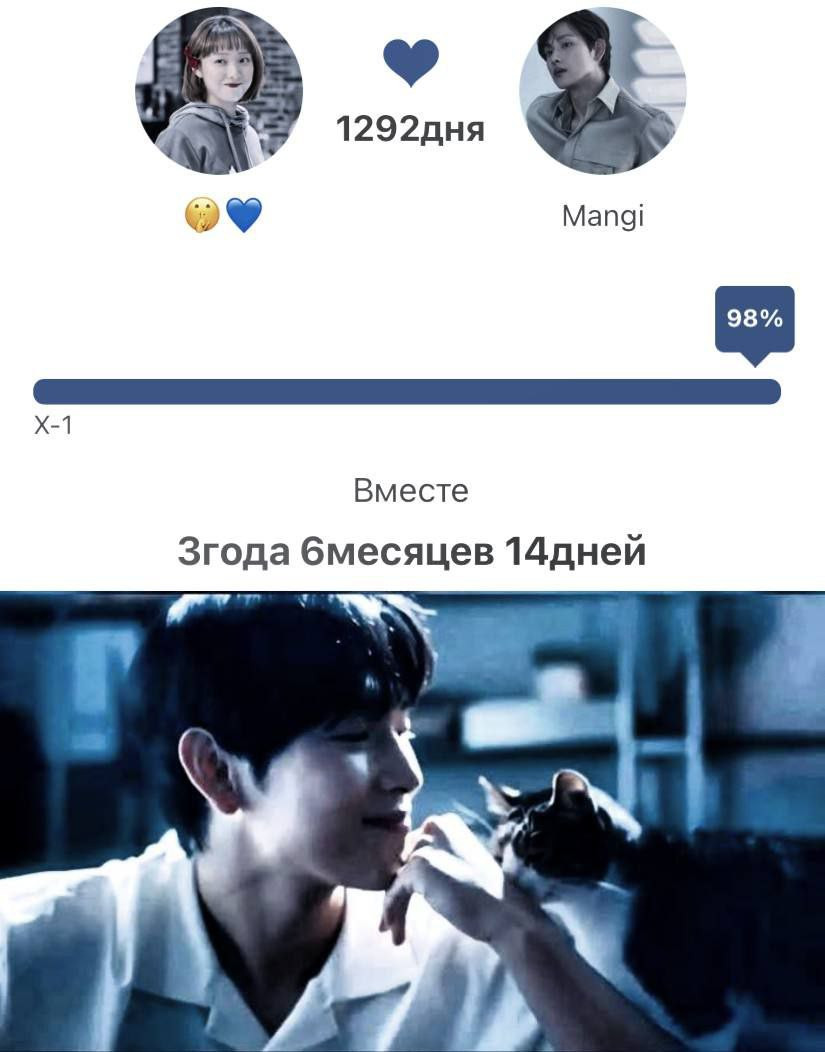Open the left partner's profile photo

click(x=219, y=91)
